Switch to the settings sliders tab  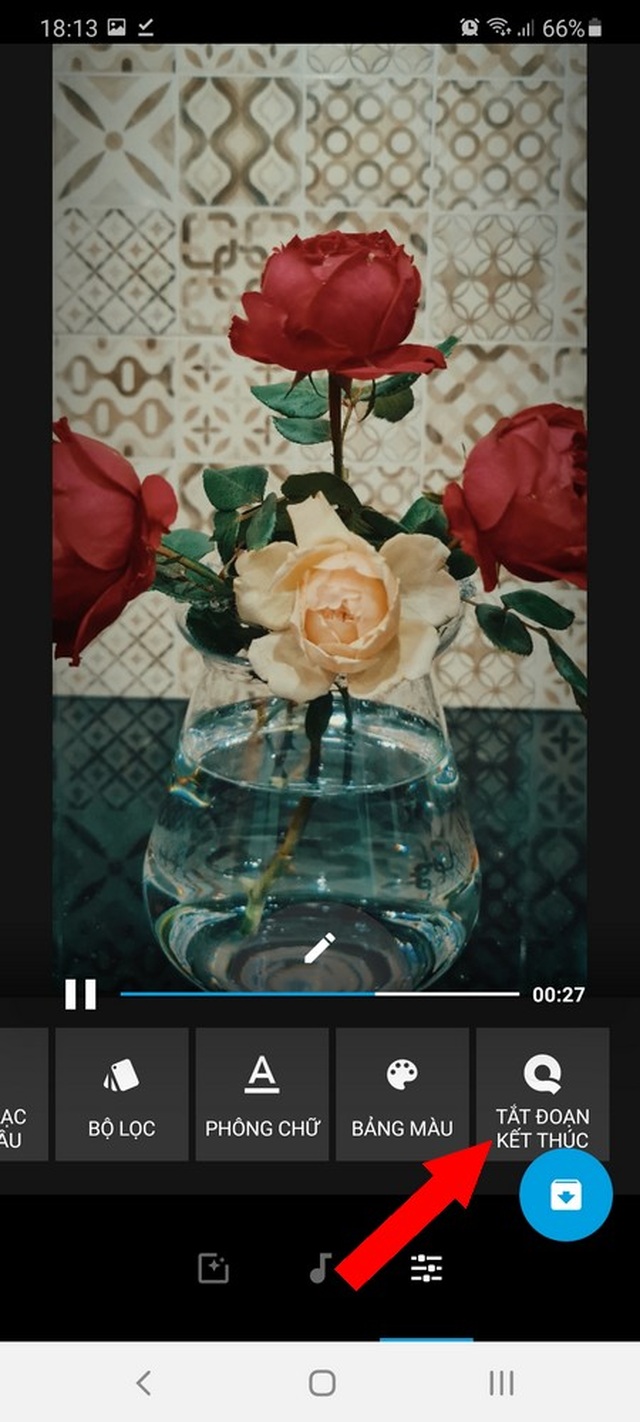point(427,1269)
